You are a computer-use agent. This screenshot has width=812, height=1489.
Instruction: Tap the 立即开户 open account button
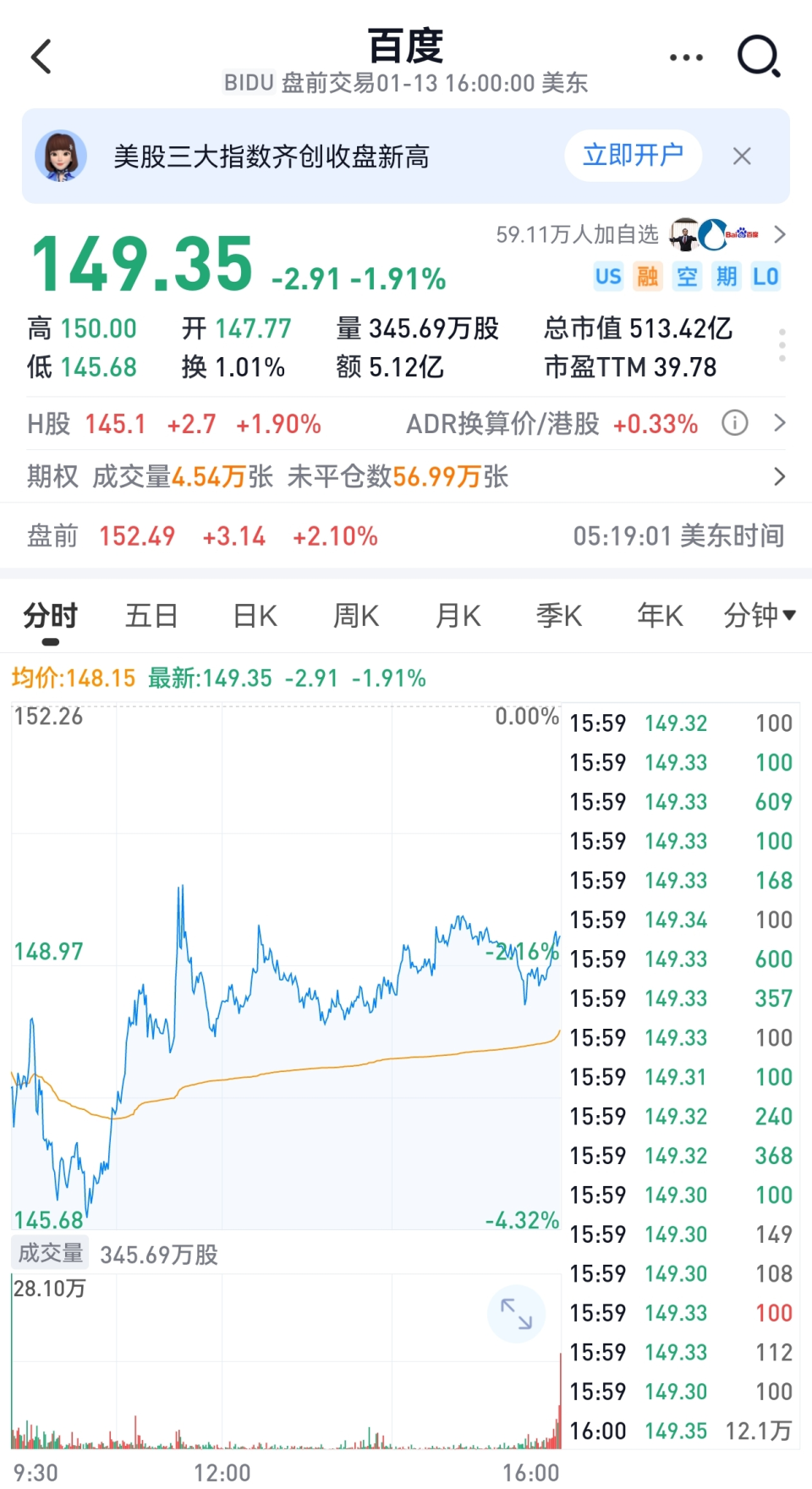633,156
